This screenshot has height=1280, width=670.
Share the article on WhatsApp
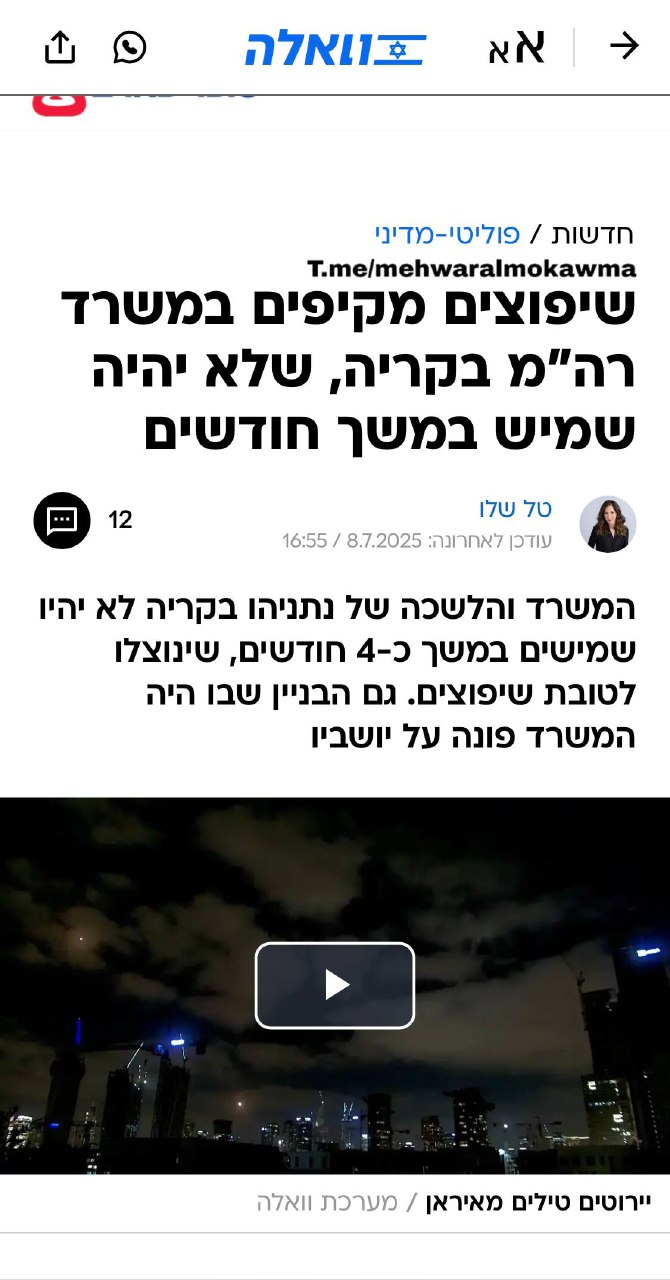tap(130, 47)
